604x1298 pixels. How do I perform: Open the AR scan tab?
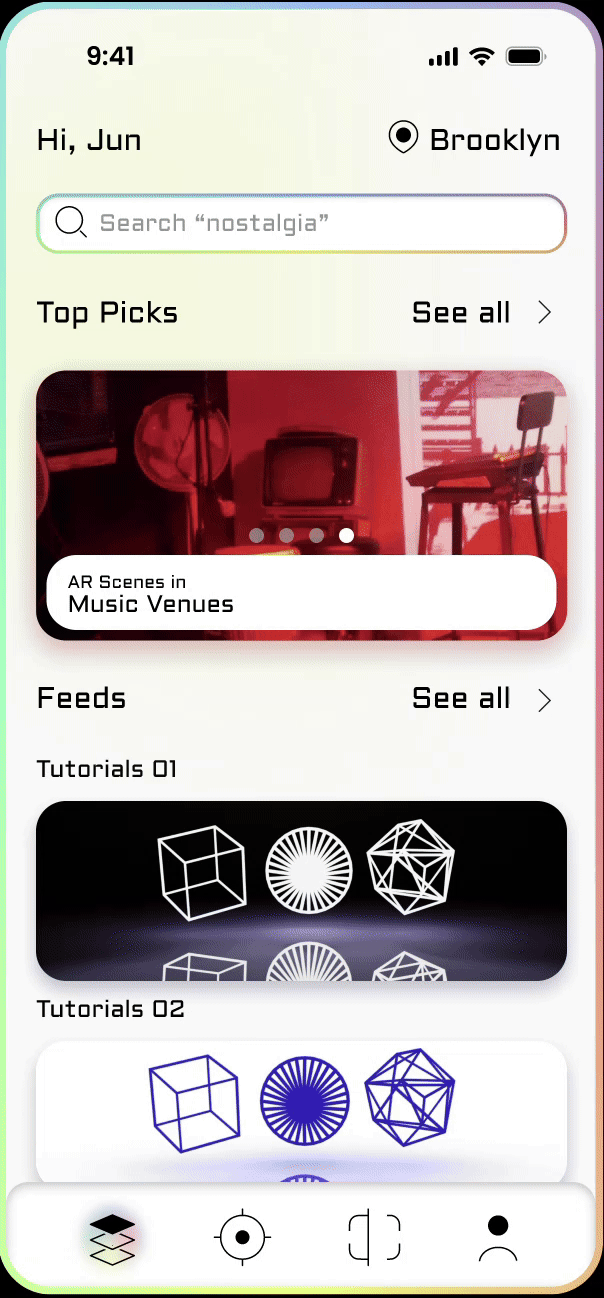pos(374,1238)
